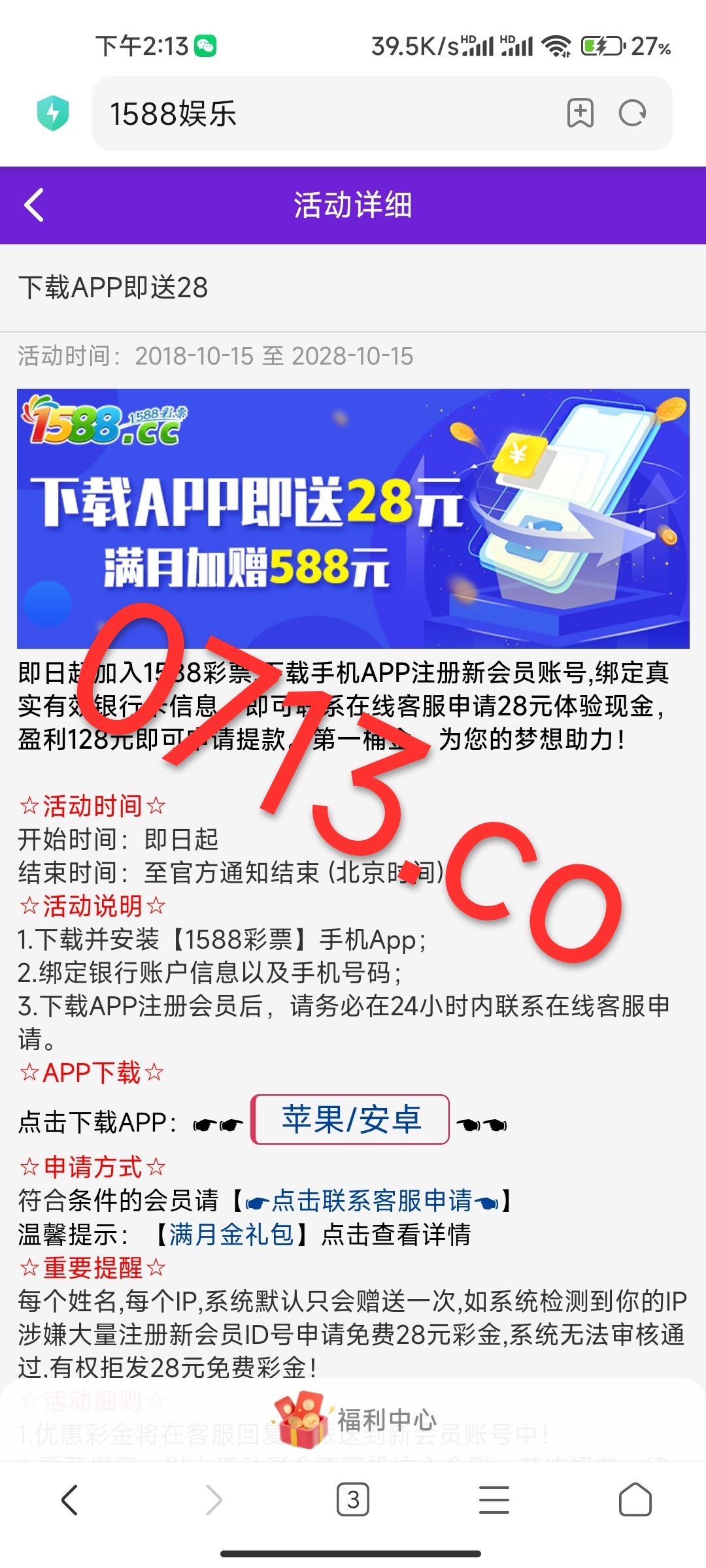Go to the browser home page
706x1568 pixels.
(635, 1499)
